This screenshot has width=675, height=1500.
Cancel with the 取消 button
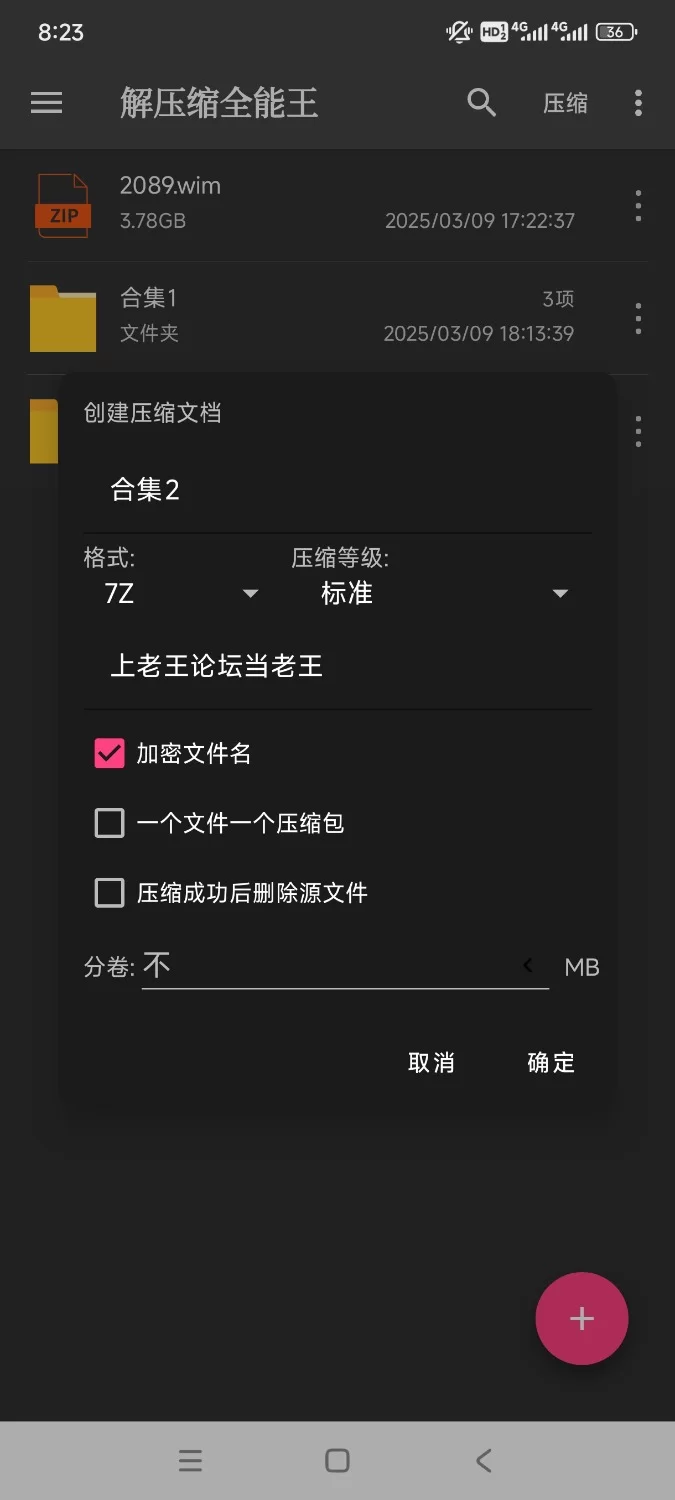click(432, 1062)
